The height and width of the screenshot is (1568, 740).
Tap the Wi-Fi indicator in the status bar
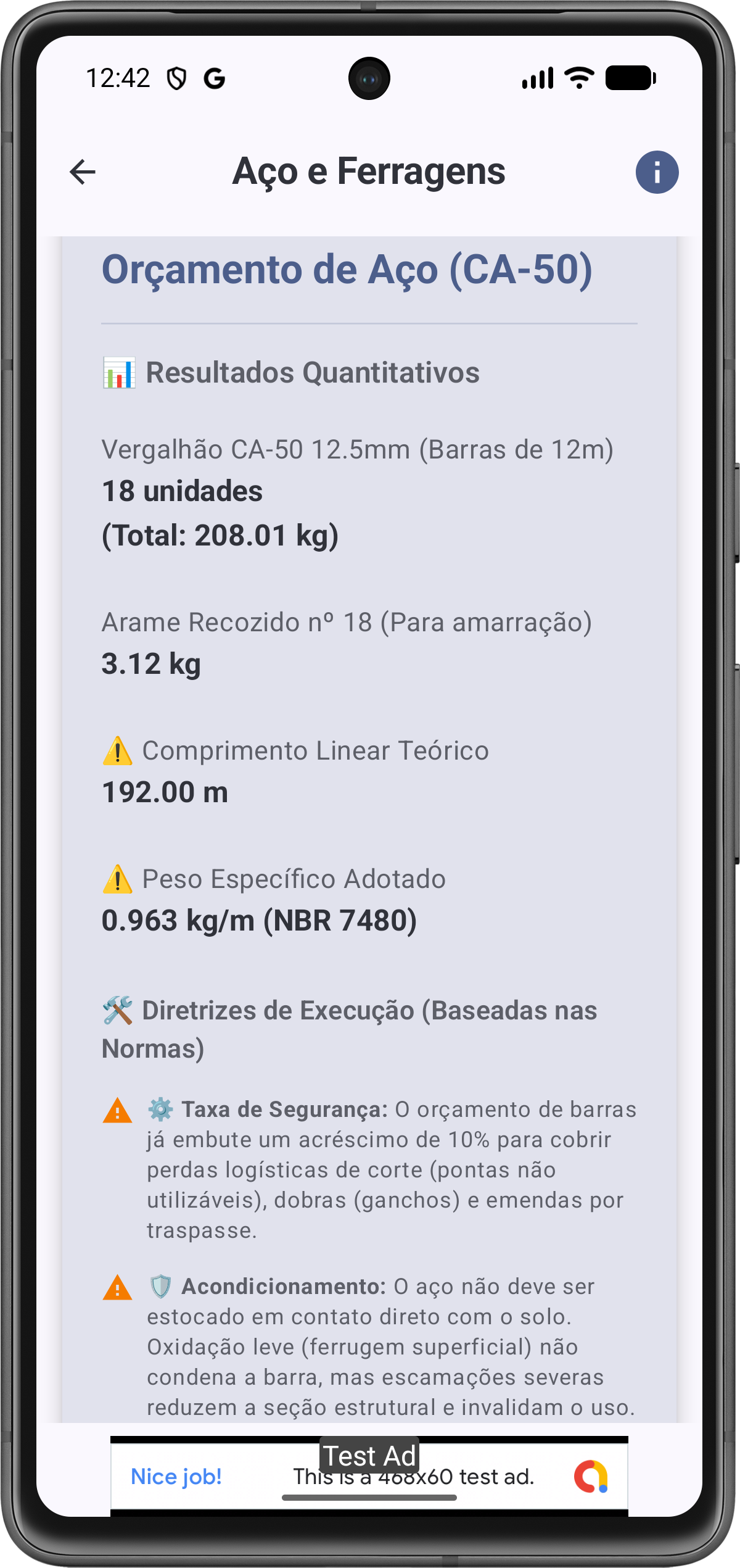point(577,78)
